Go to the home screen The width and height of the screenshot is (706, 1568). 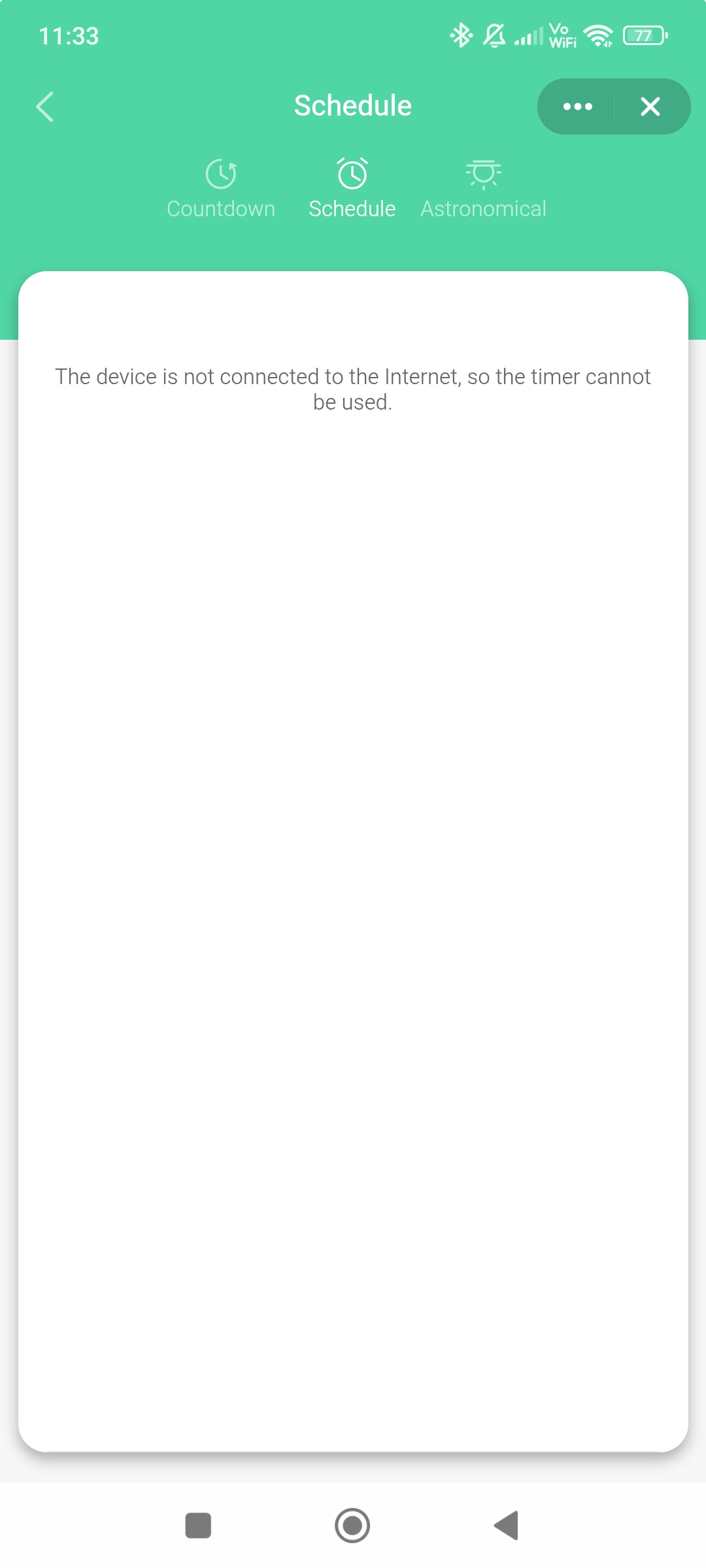point(352,1526)
